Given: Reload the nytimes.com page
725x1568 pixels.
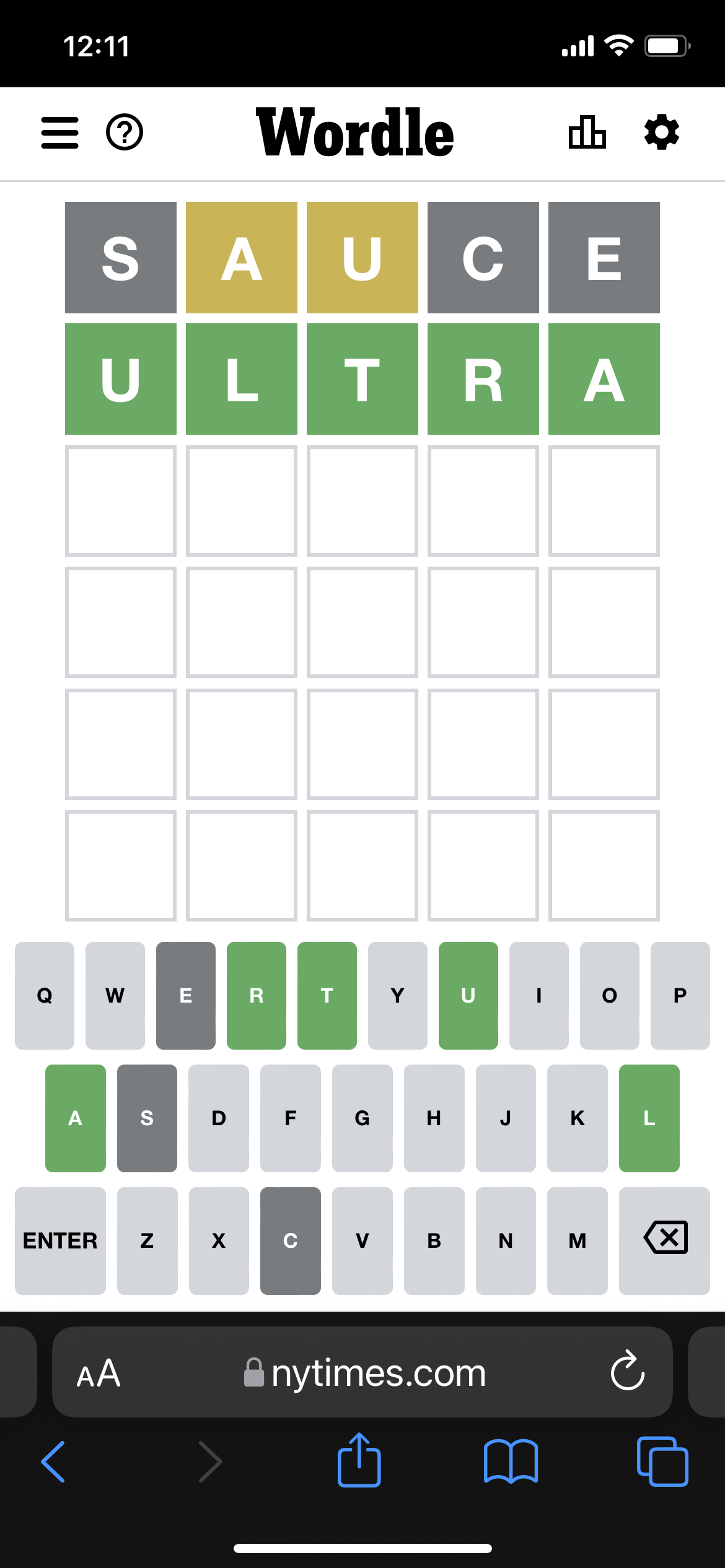Looking at the screenshot, I should coord(627,1373).
